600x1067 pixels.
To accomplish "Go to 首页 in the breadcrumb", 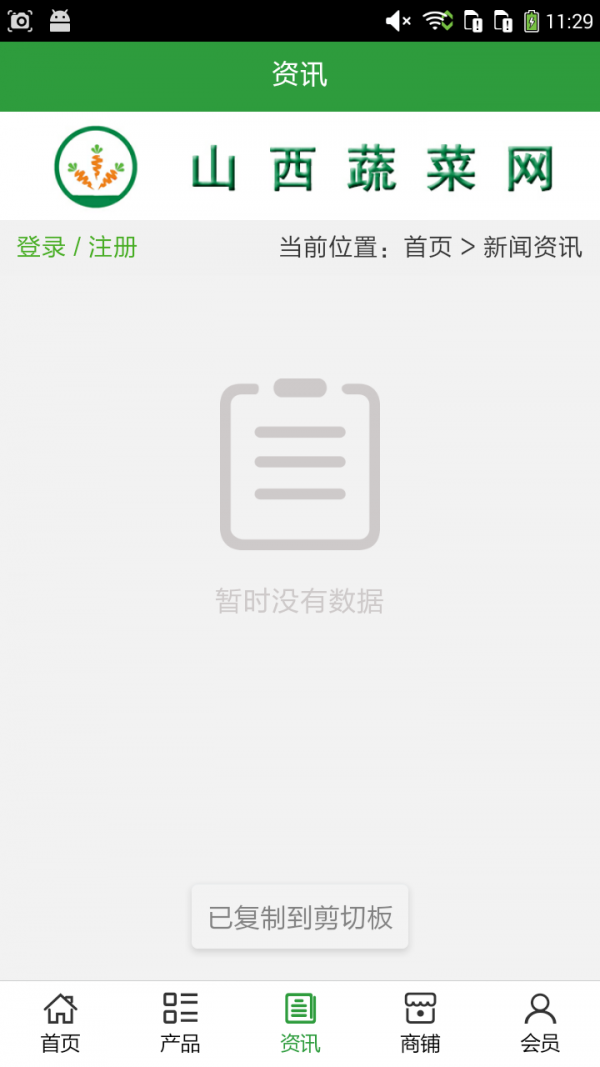I will pos(428,247).
